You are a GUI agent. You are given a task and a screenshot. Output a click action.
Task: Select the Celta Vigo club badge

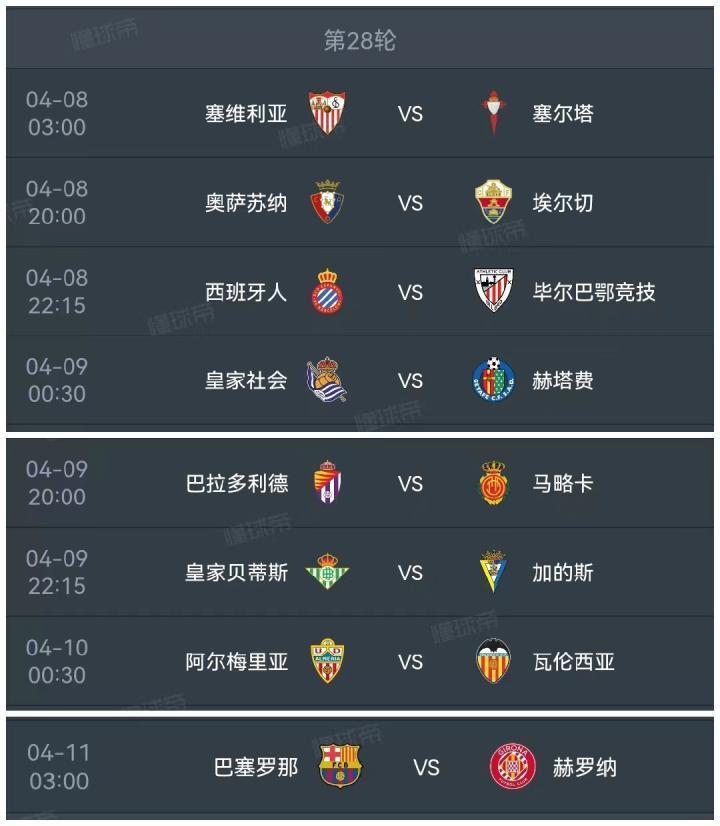(x=494, y=110)
